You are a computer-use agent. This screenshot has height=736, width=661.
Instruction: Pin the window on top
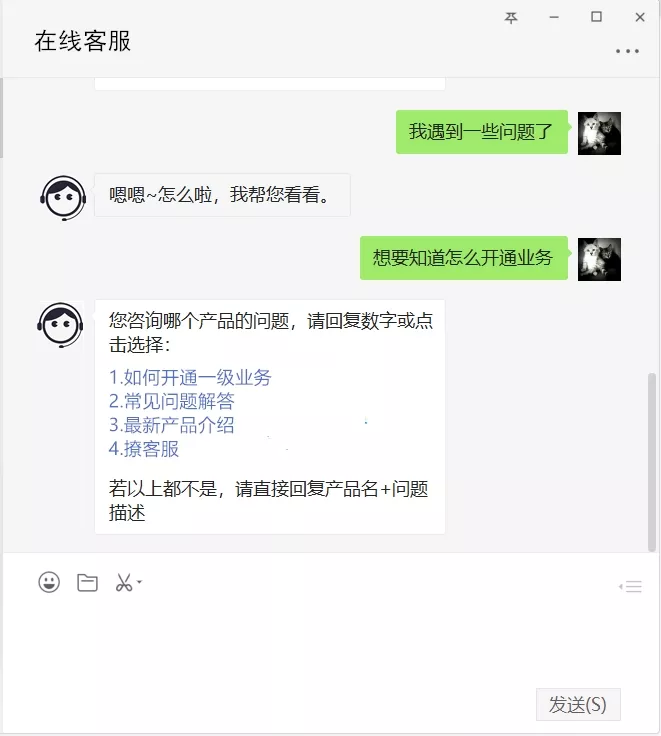pyautogui.click(x=511, y=17)
